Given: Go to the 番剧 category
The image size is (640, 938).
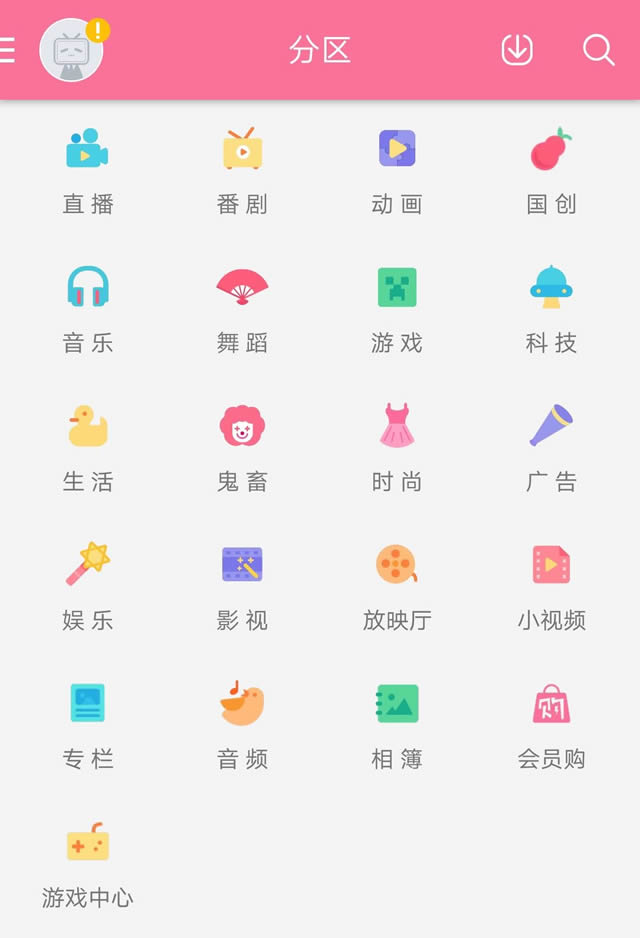Looking at the screenshot, I should coord(242,170).
